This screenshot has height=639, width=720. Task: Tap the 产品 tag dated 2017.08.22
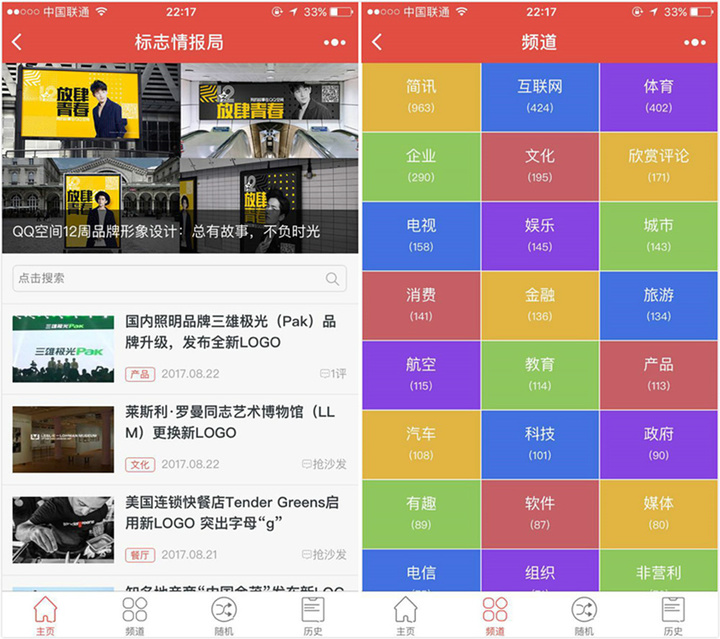(x=140, y=374)
